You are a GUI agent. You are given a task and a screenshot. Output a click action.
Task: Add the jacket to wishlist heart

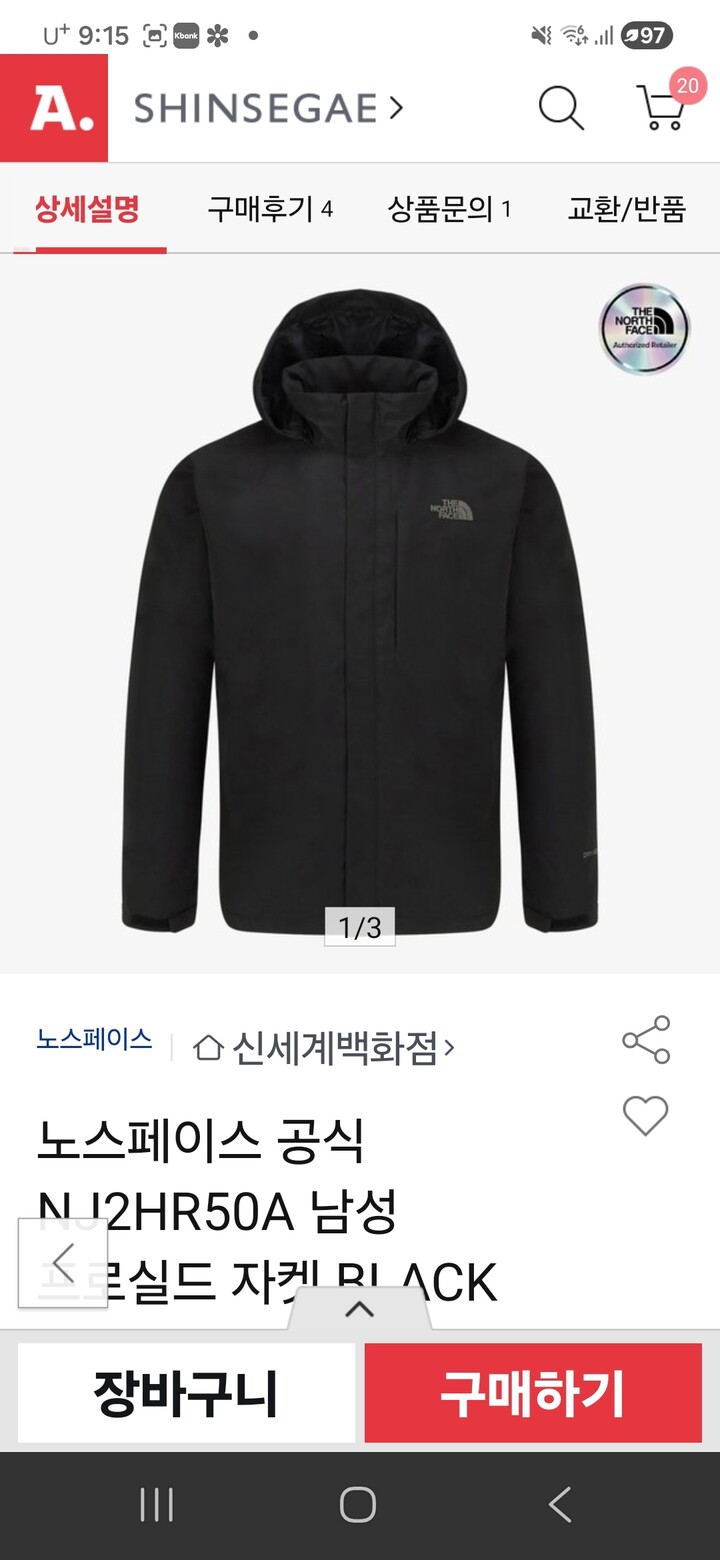[644, 1117]
